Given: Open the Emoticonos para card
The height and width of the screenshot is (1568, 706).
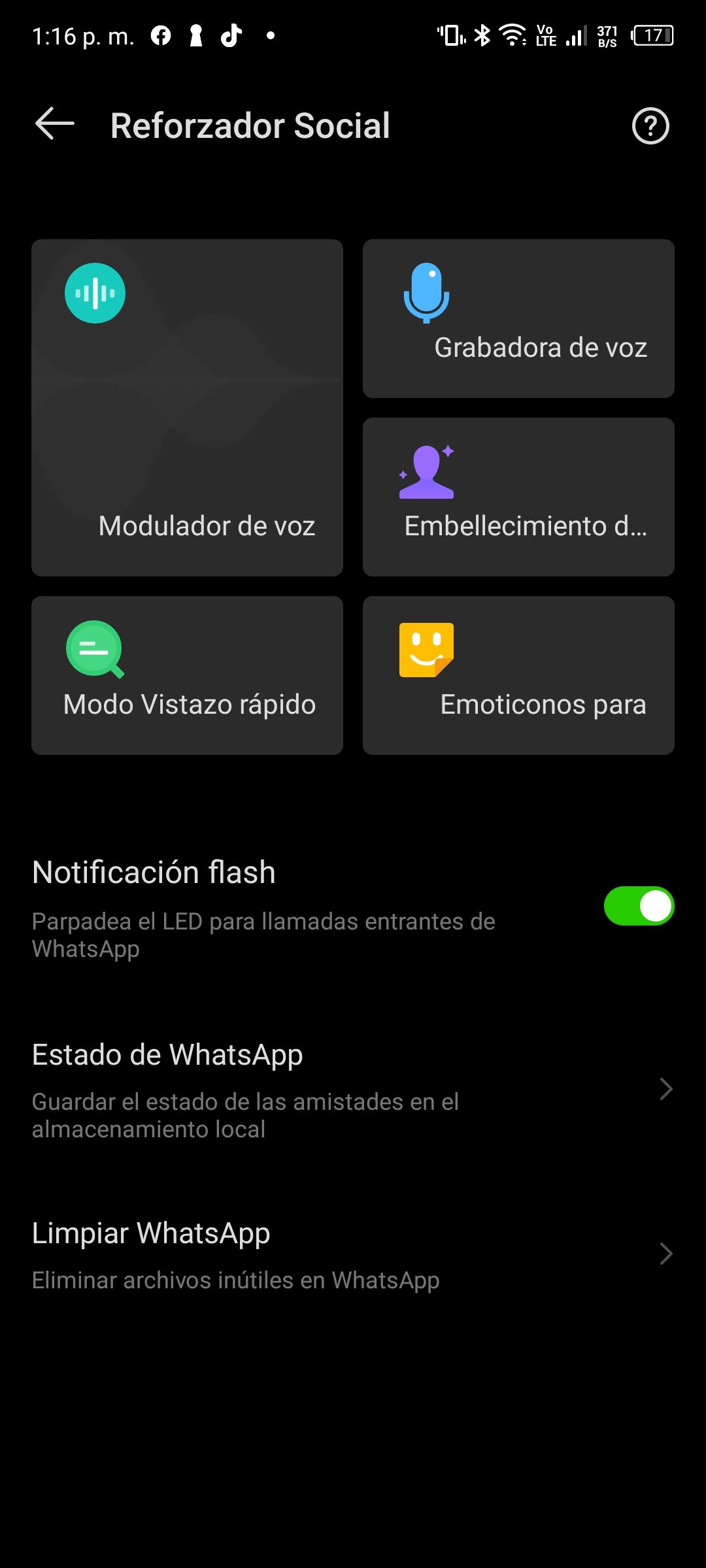Looking at the screenshot, I should click(518, 675).
